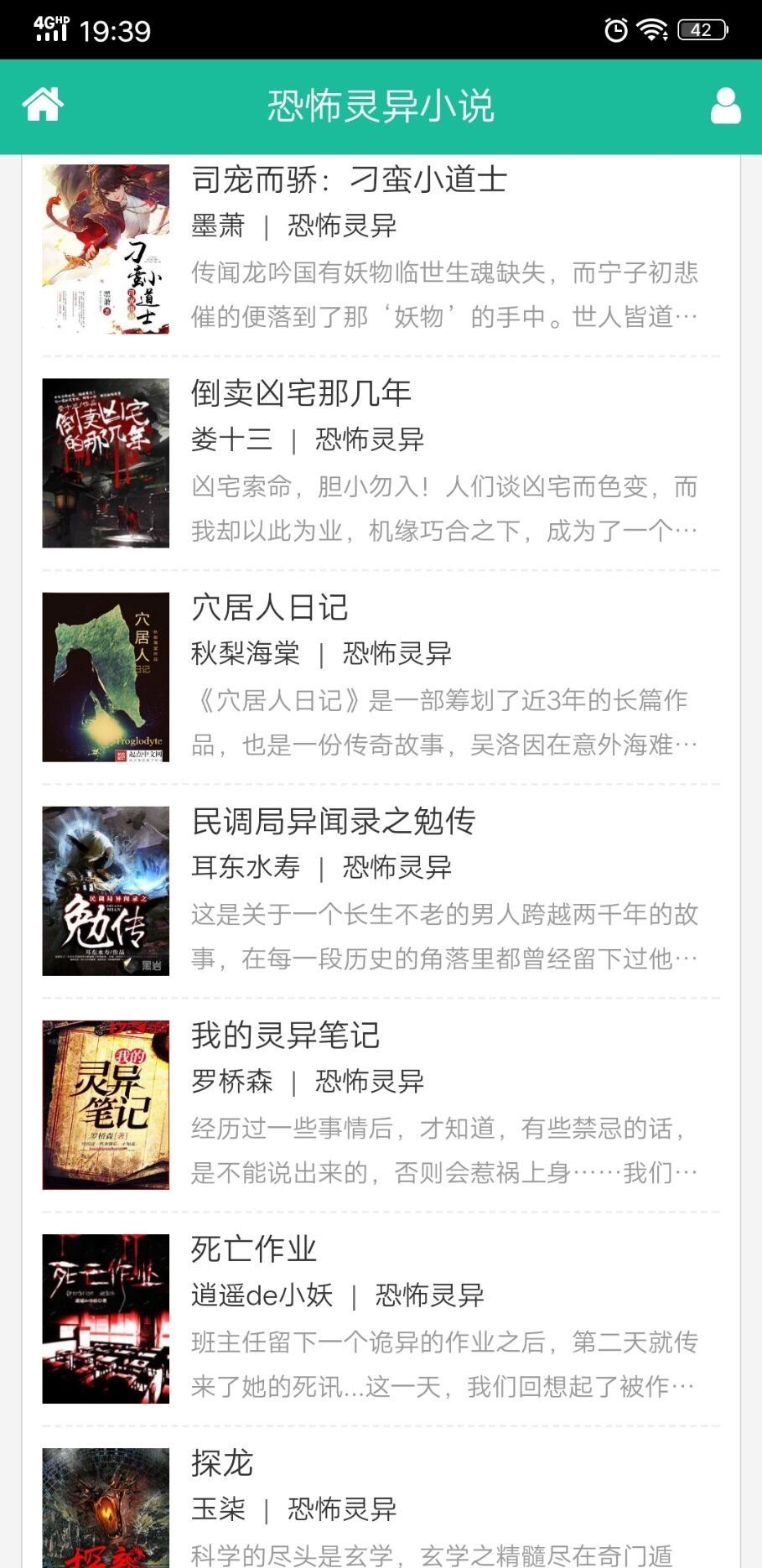Viewport: 762px width, 1568px height.
Task: View details of 穴居人日记
Action: [270, 608]
